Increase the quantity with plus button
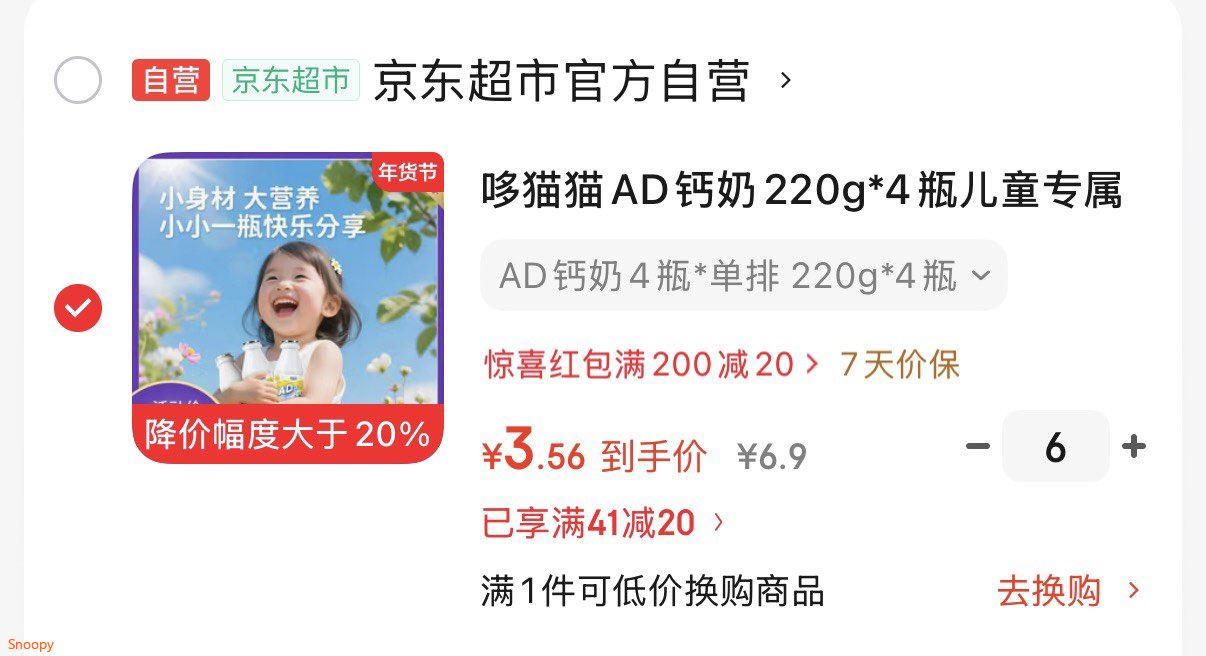 [x=1134, y=446]
